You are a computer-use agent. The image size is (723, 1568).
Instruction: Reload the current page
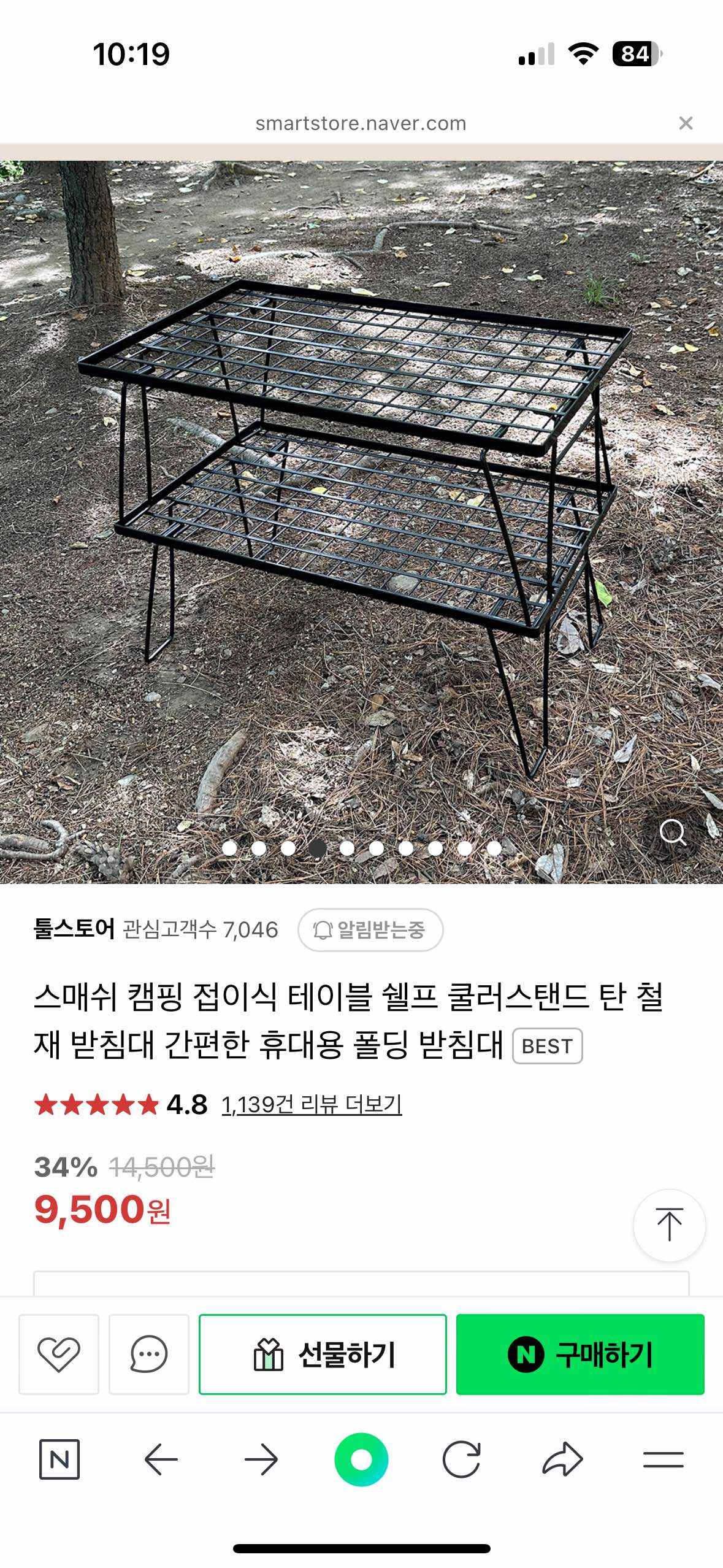tap(461, 1459)
